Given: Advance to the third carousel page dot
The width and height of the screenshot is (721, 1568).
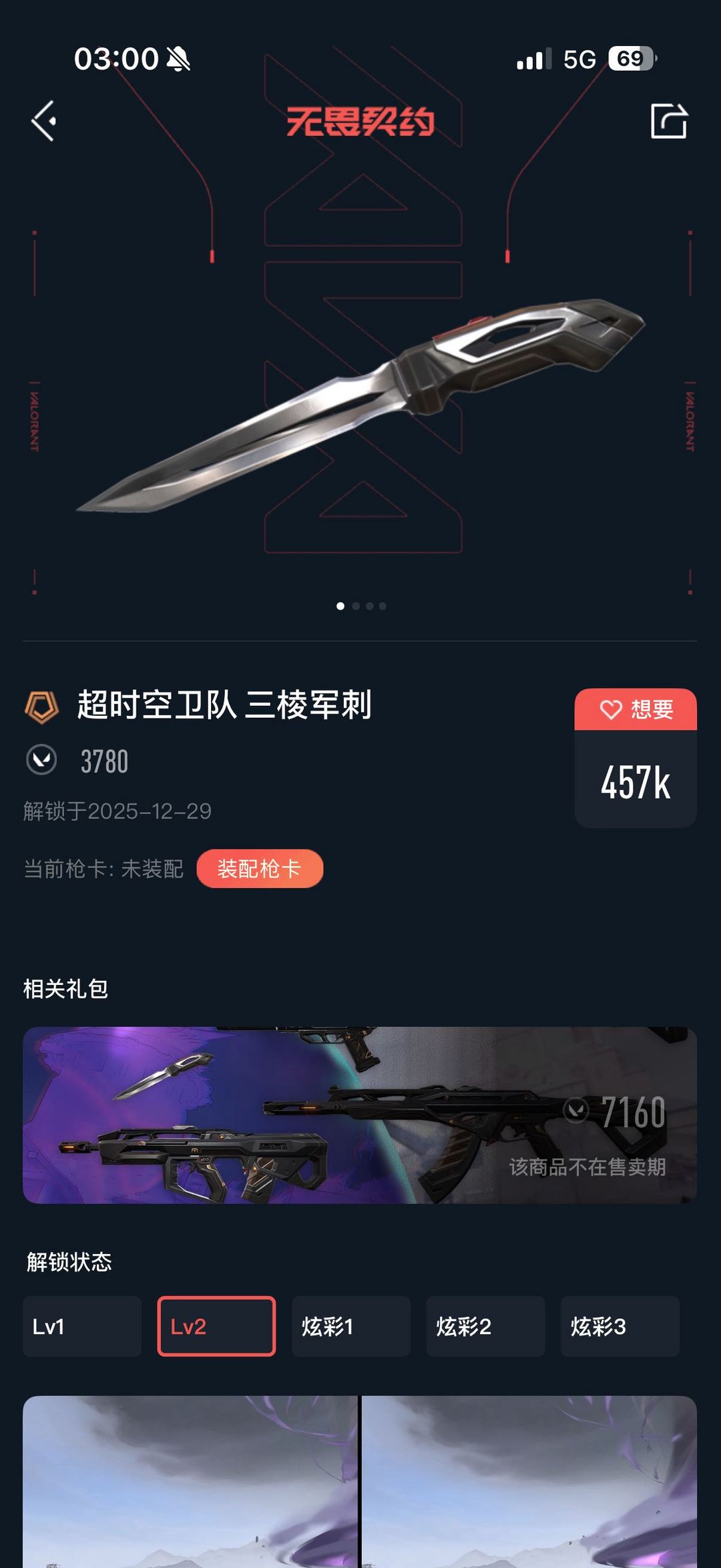Looking at the screenshot, I should click(369, 606).
